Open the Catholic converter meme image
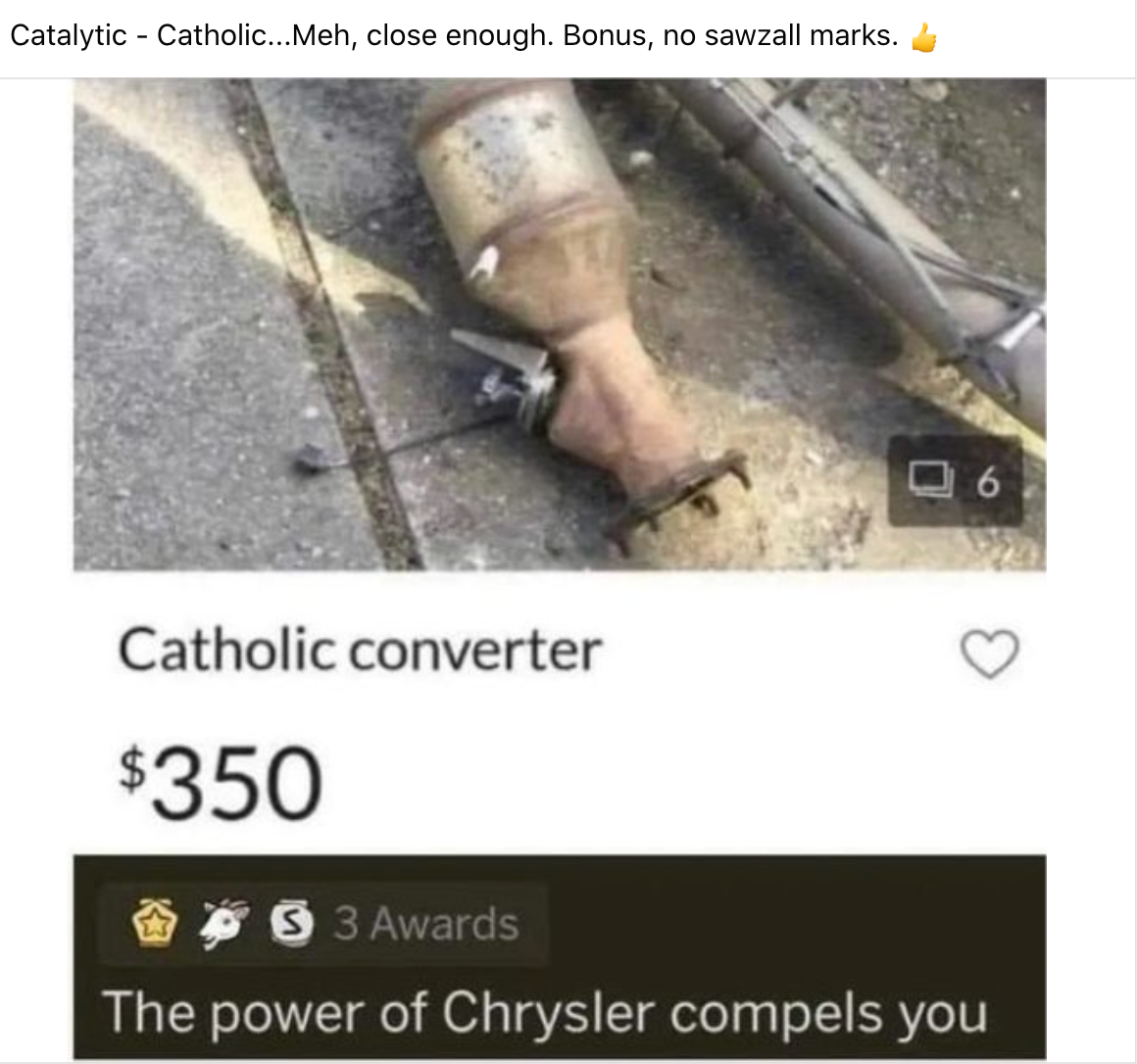 coord(559,568)
